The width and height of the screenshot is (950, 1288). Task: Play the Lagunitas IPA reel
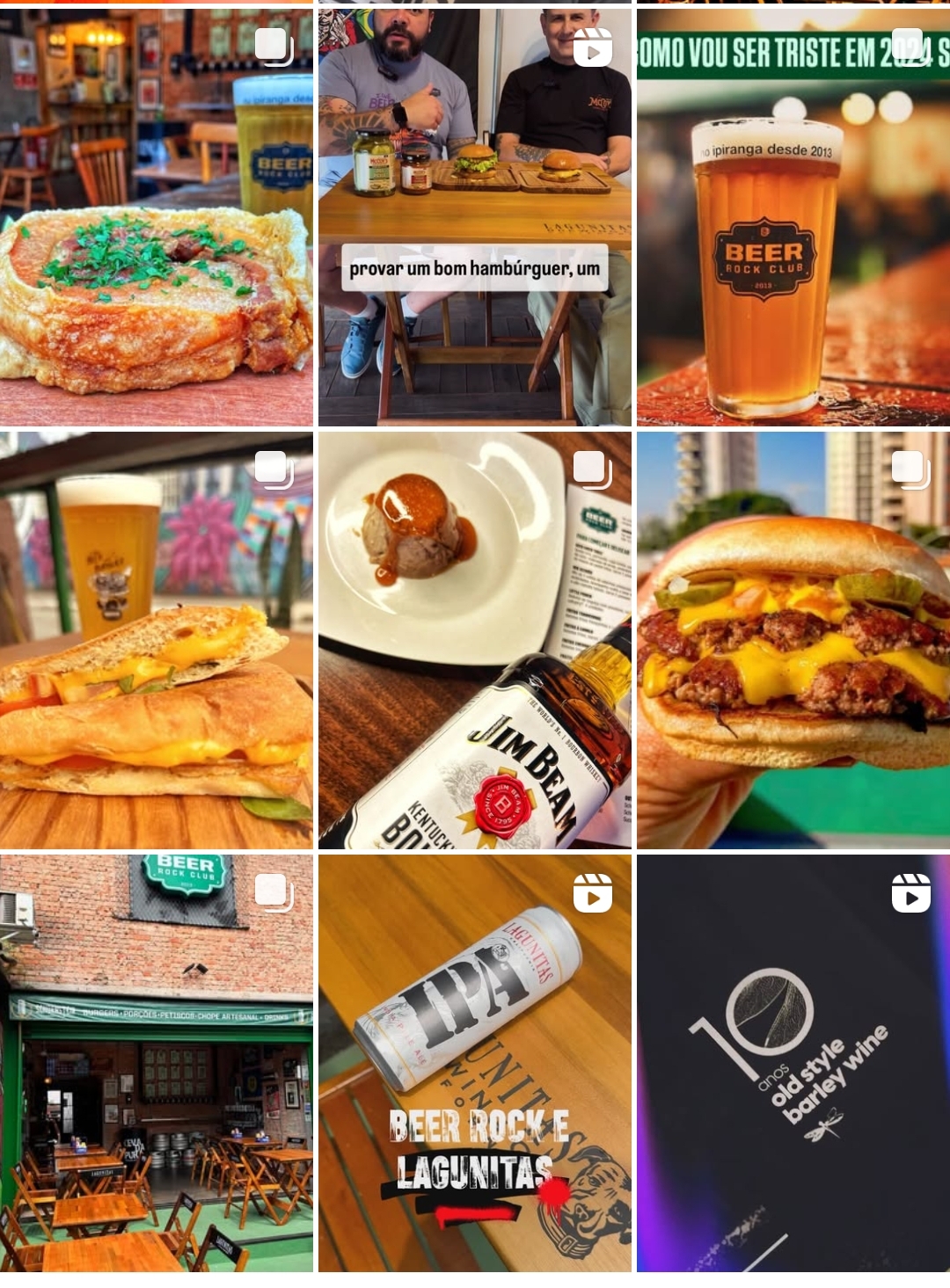[x=474, y=1063]
